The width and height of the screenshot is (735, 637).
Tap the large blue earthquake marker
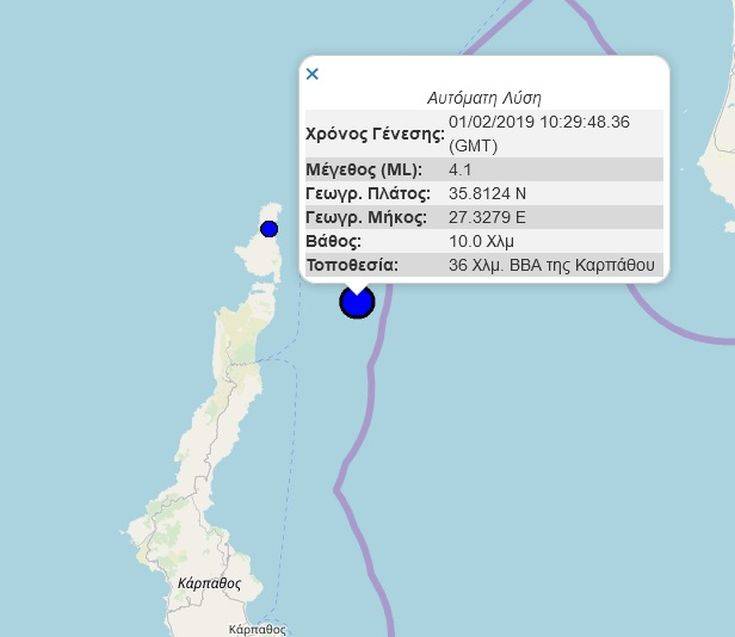[x=357, y=302]
